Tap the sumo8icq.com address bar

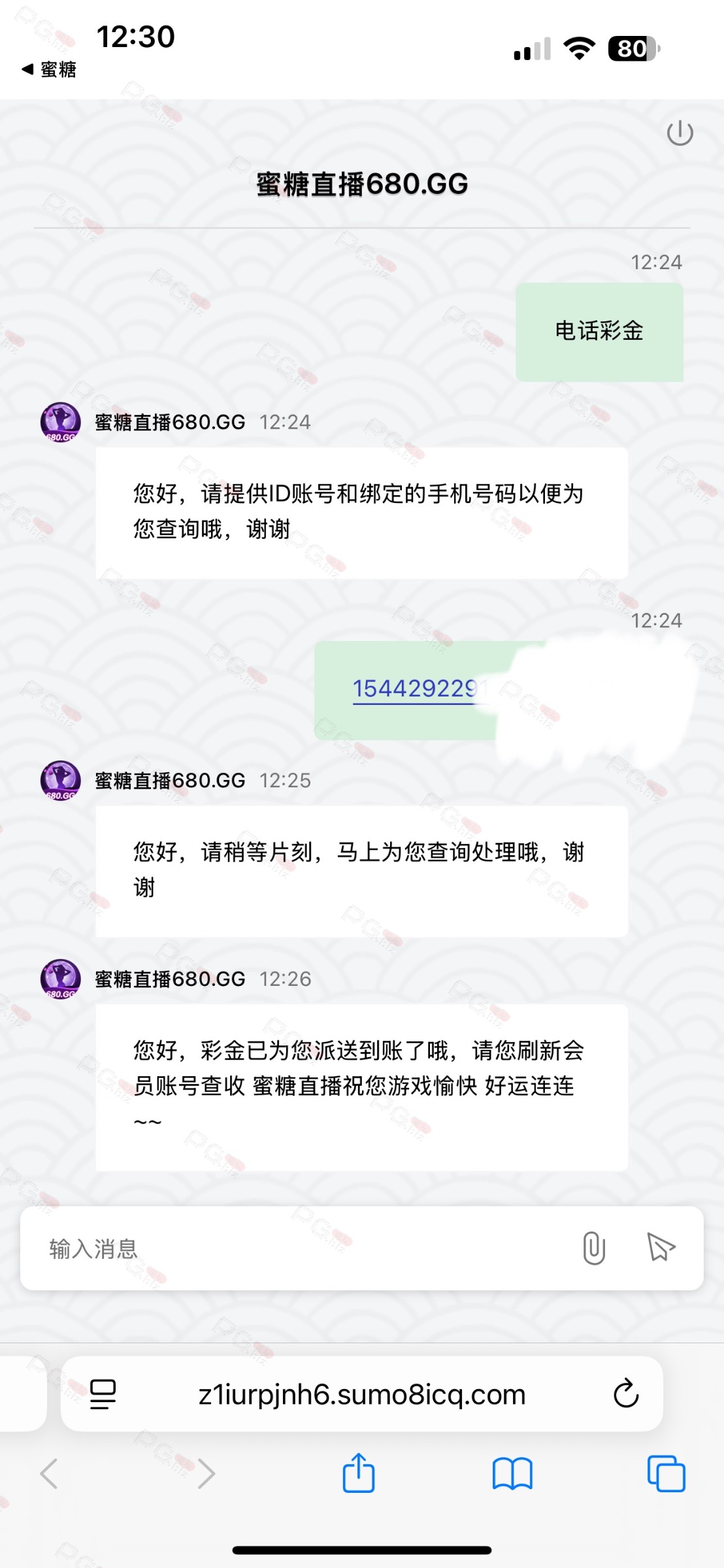click(x=362, y=1394)
